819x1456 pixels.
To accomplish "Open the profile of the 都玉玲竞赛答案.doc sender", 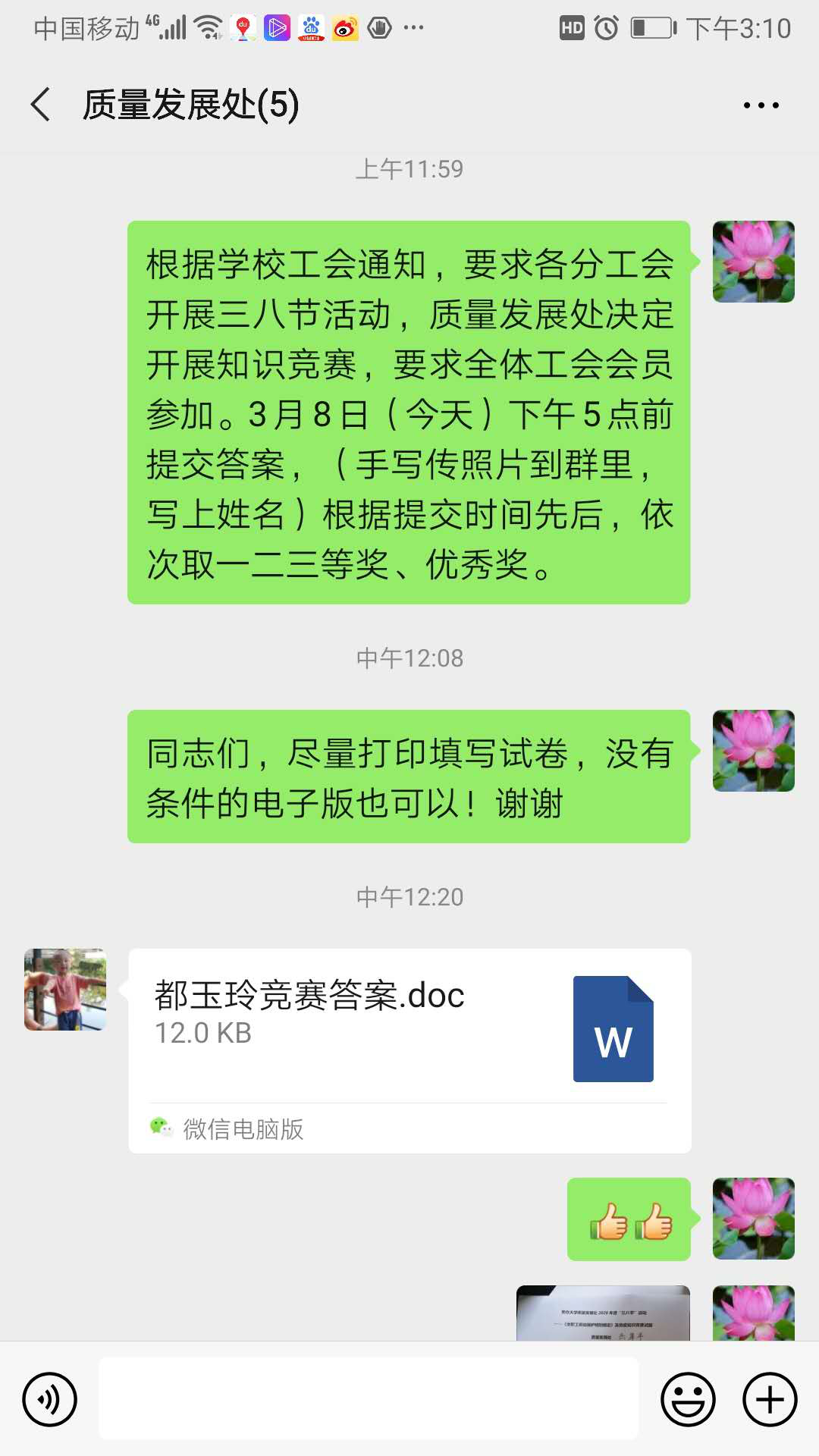I will point(65,990).
